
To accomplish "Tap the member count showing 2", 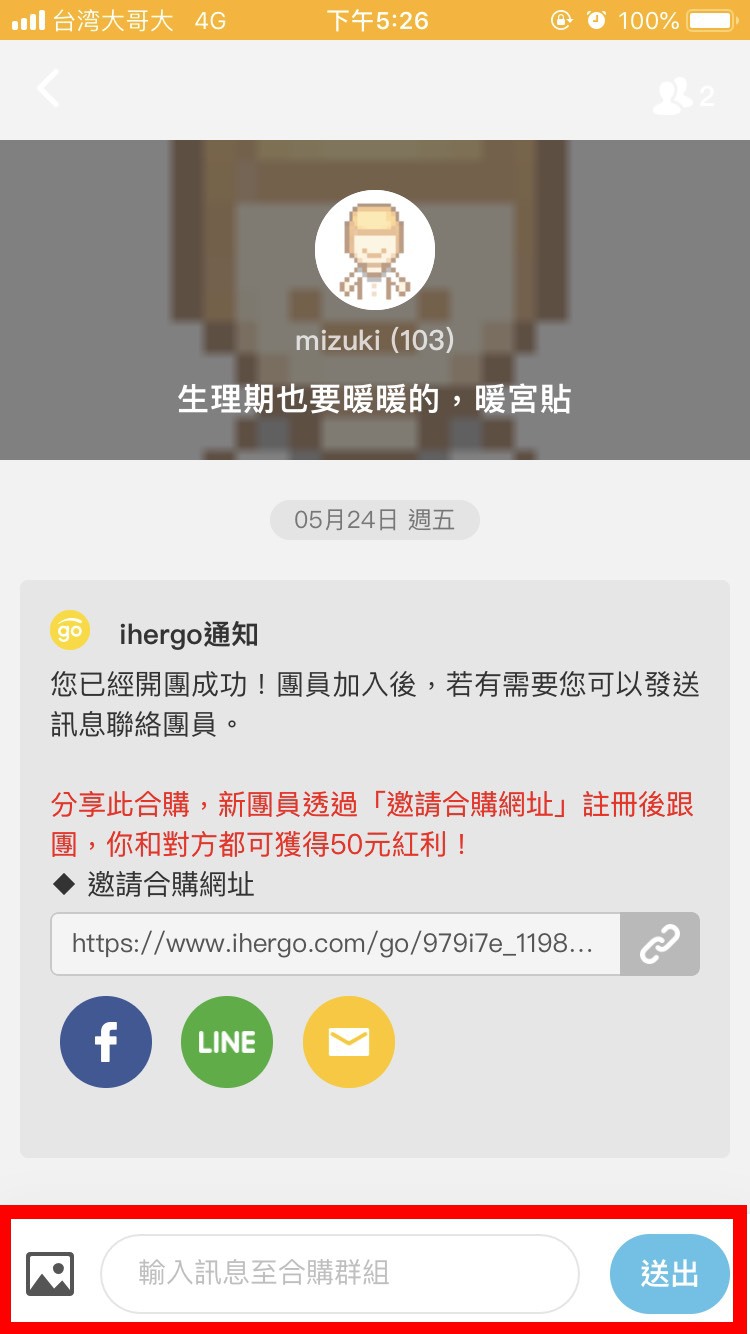I will point(707,97).
